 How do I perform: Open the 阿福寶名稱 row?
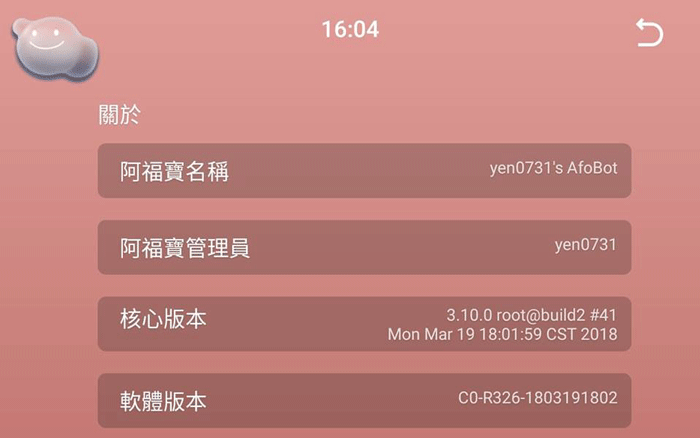[x=364, y=171]
